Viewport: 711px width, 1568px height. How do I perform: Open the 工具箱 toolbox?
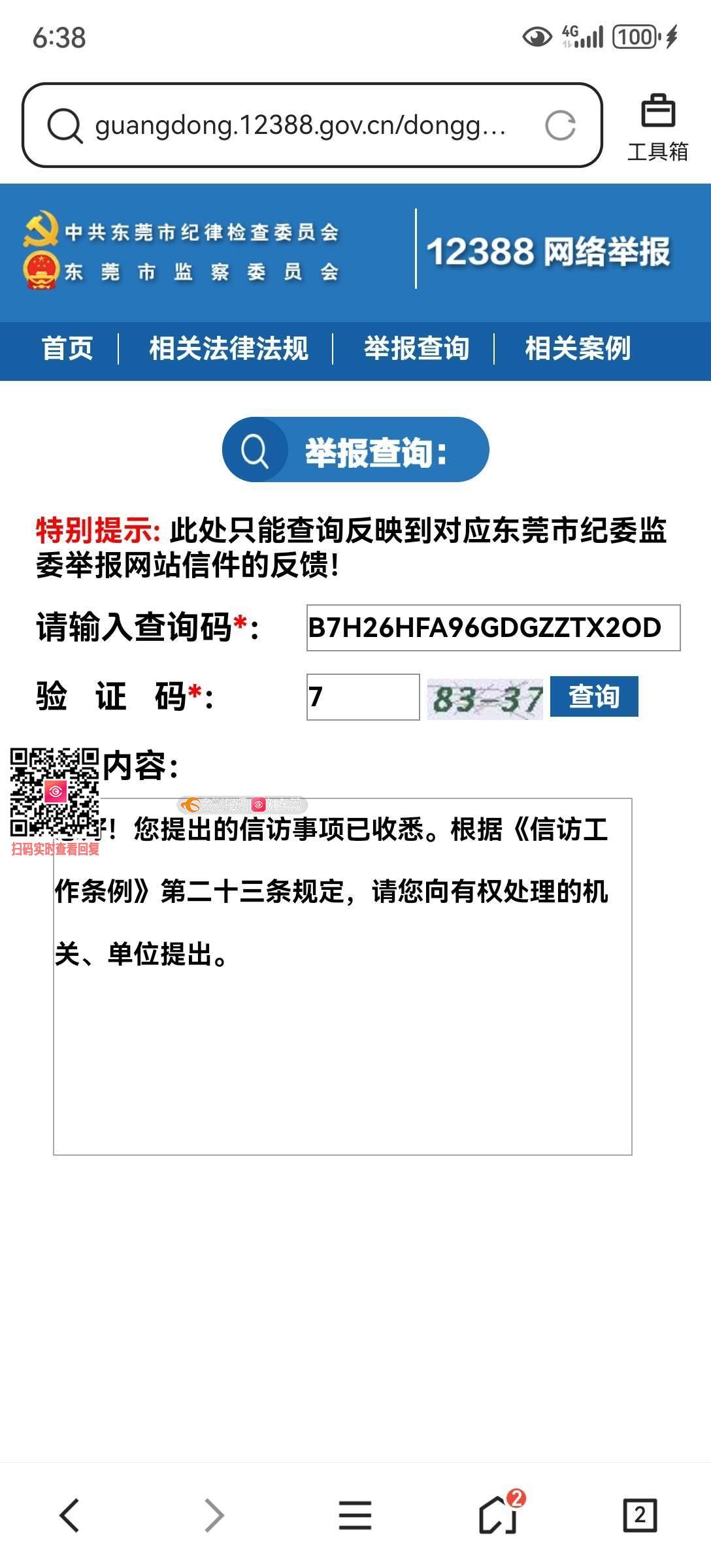coord(657,127)
